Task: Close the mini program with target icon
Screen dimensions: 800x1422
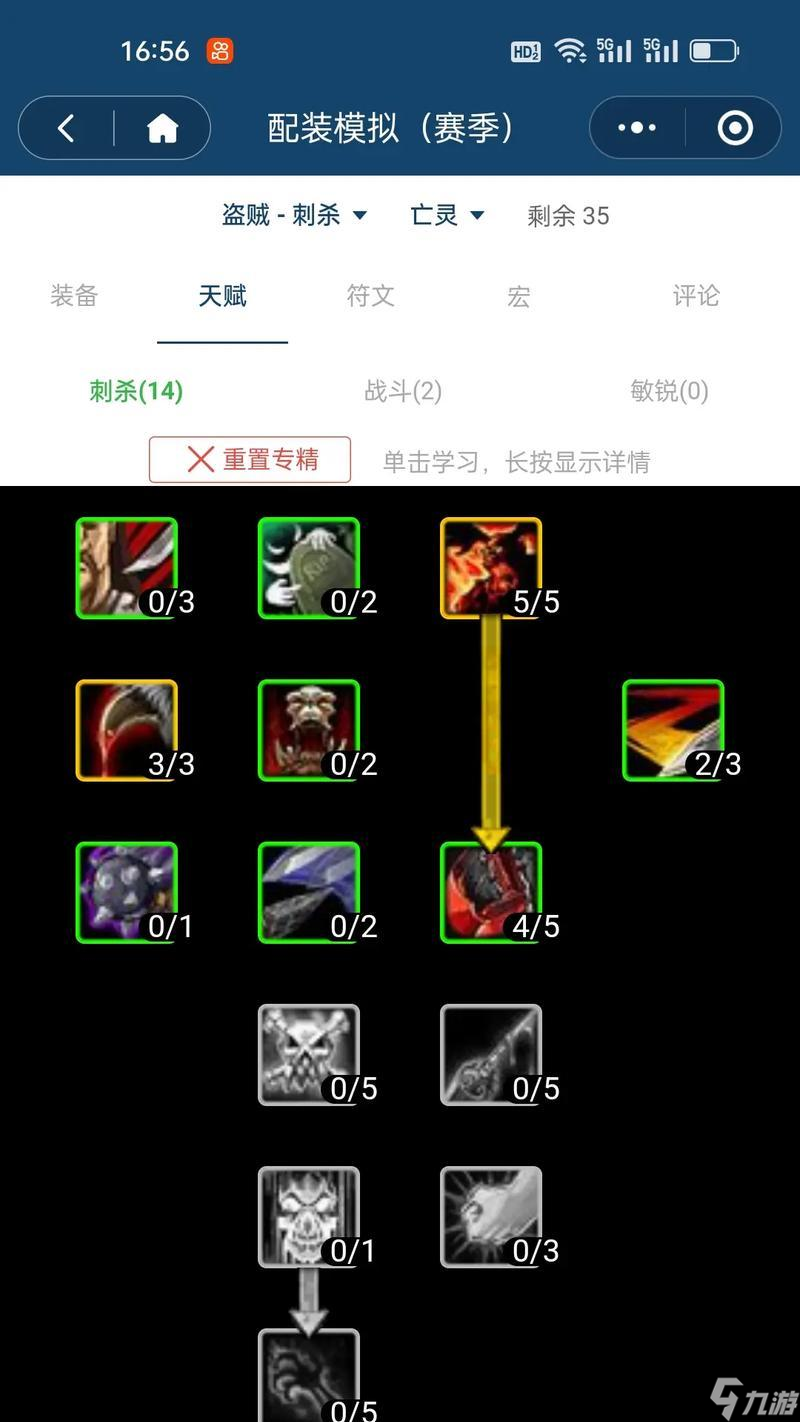Action: pyautogui.click(x=735, y=128)
